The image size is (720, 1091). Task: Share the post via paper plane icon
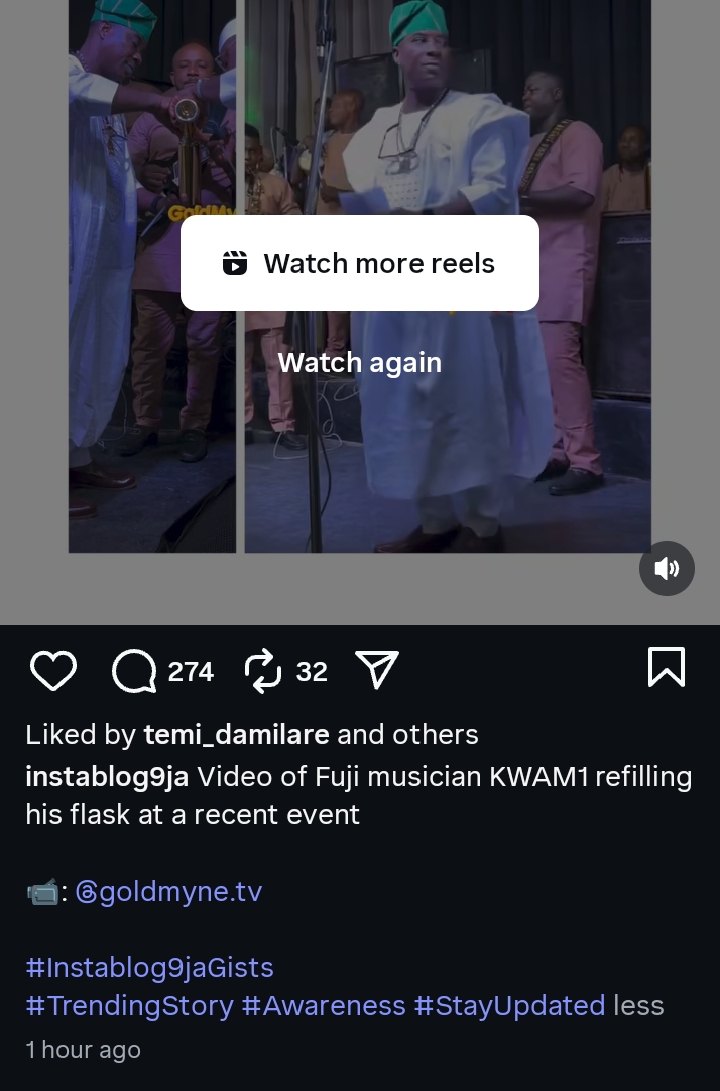coord(377,670)
